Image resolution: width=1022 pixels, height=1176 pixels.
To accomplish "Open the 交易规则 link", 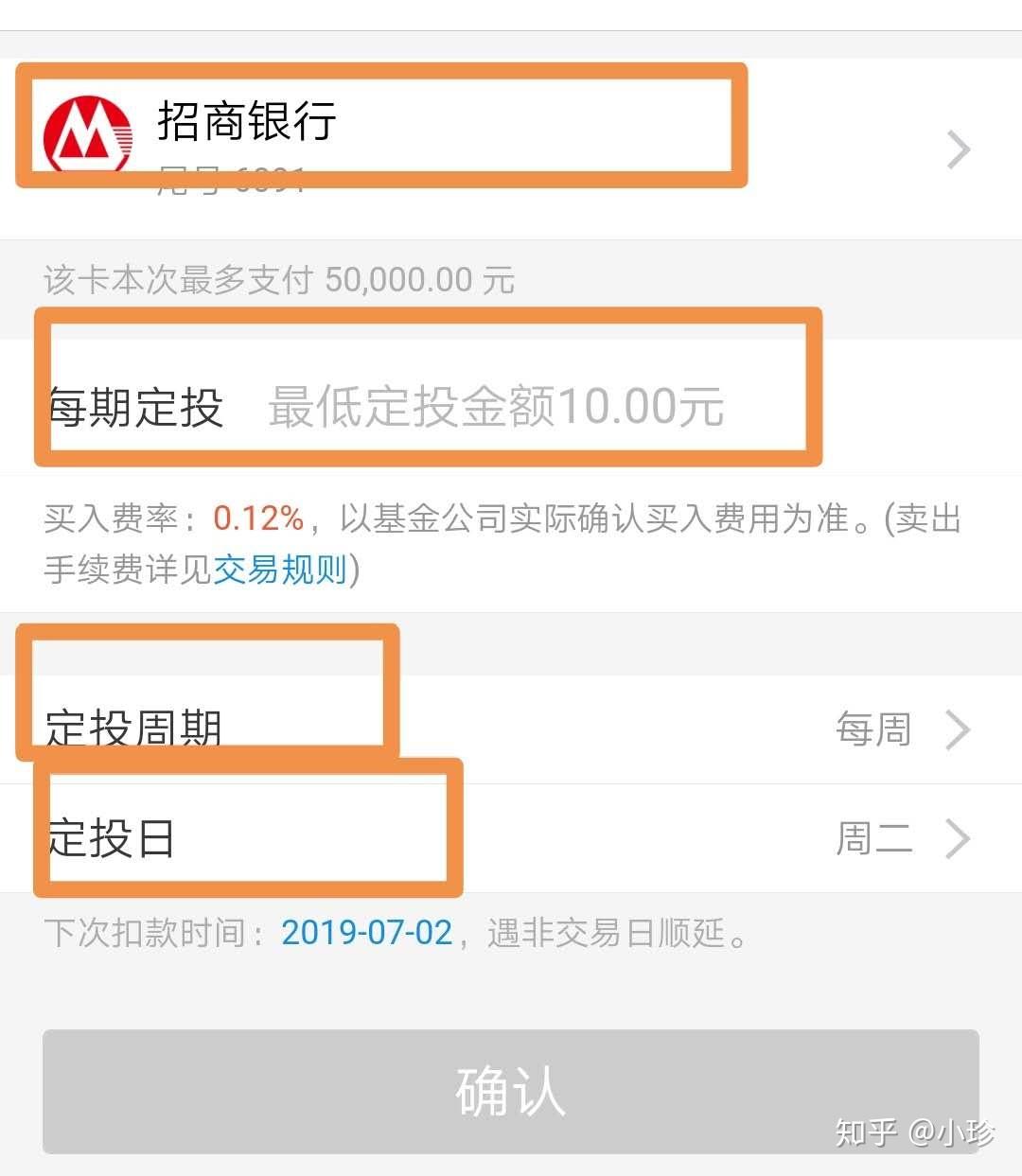I will point(280,570).
